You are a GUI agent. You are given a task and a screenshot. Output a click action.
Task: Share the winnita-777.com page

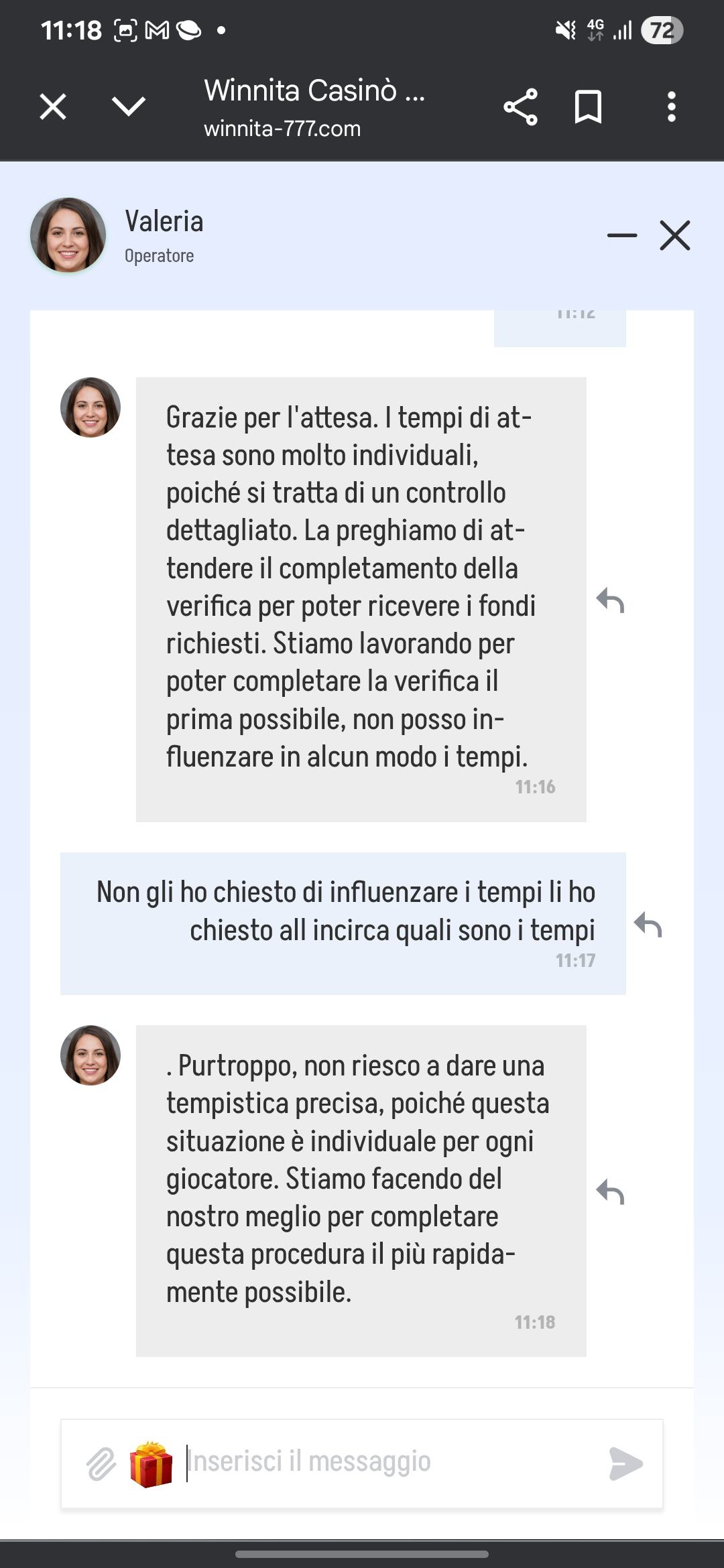coord(520,107)
